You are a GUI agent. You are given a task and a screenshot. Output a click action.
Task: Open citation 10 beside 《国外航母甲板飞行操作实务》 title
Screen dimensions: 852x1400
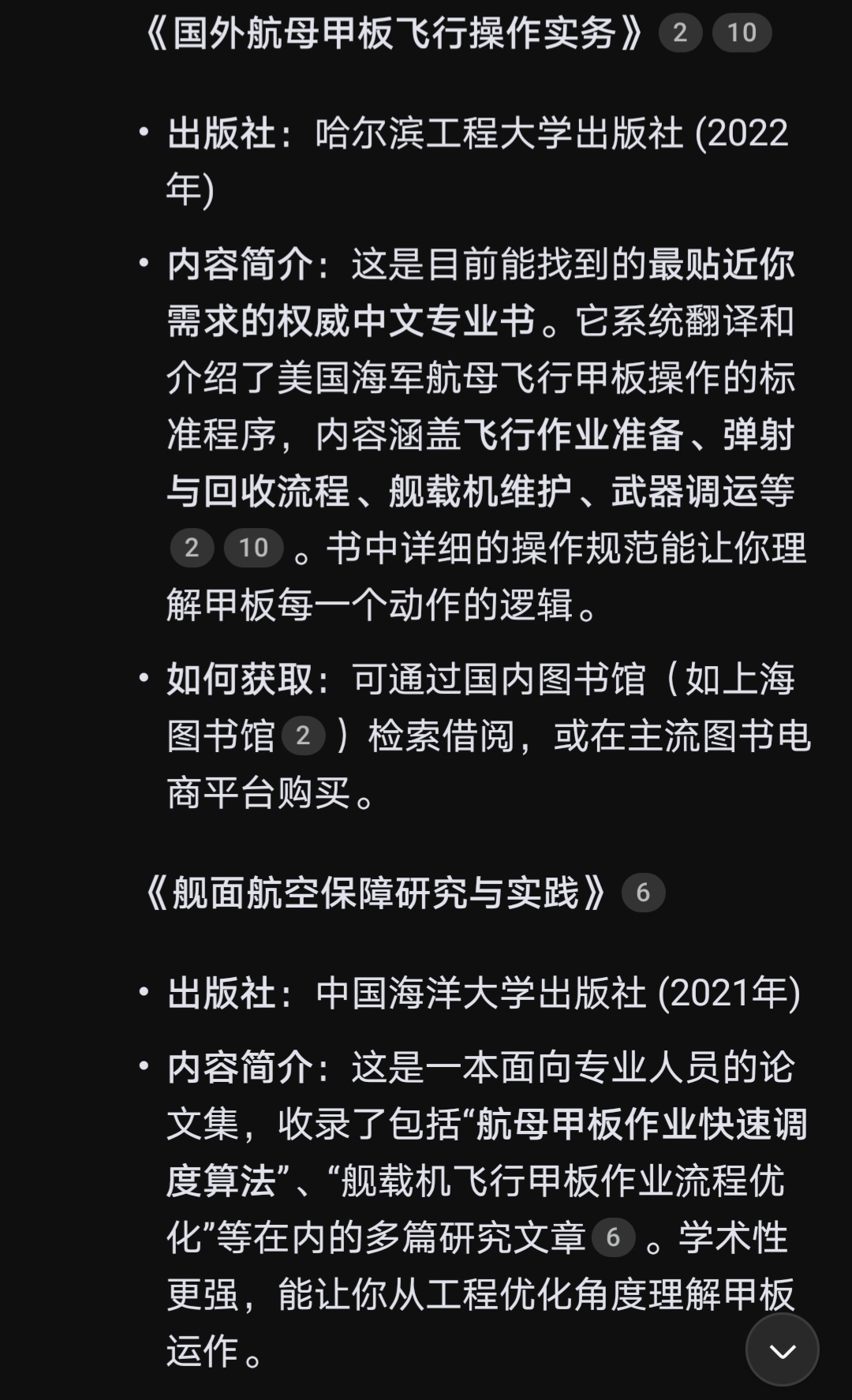(x=742, y=33)
